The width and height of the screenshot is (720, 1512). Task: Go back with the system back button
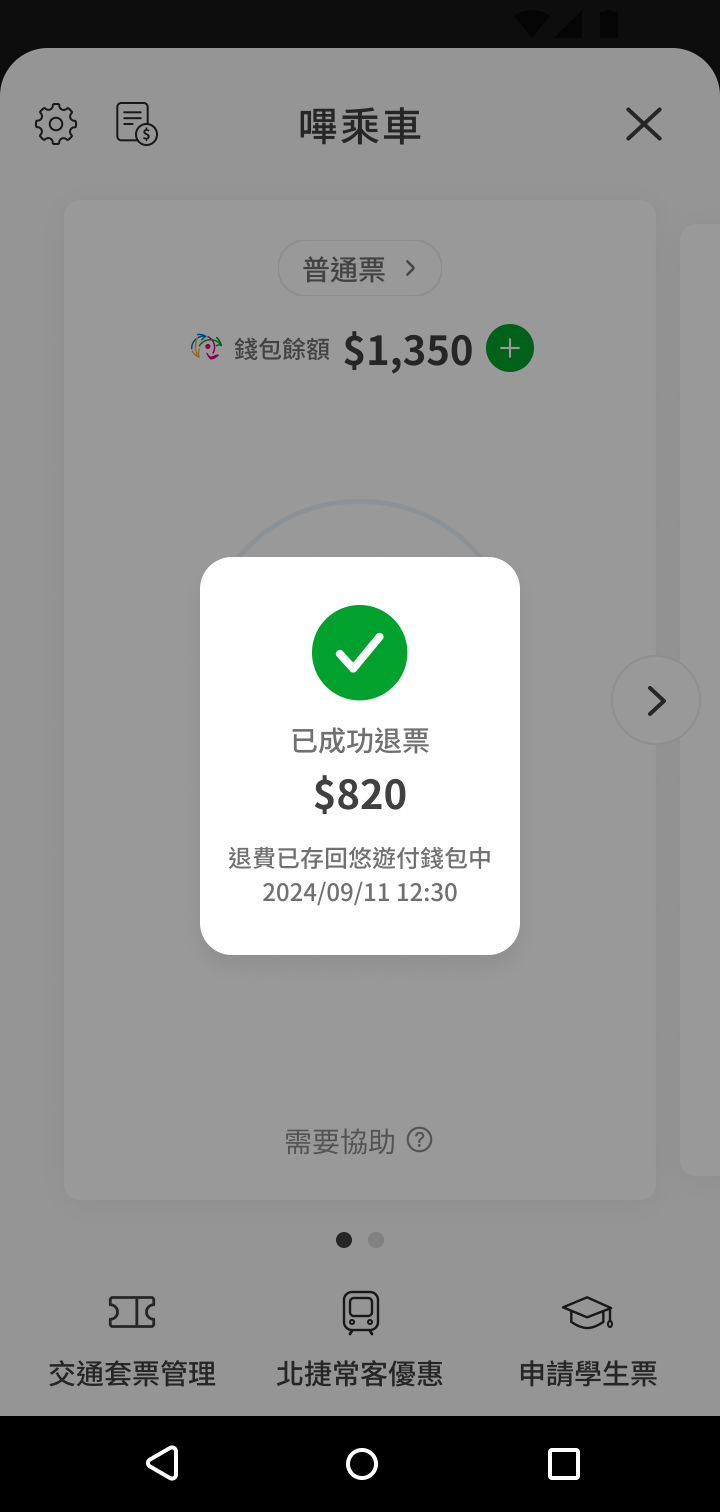click(x=162, y=1464)
